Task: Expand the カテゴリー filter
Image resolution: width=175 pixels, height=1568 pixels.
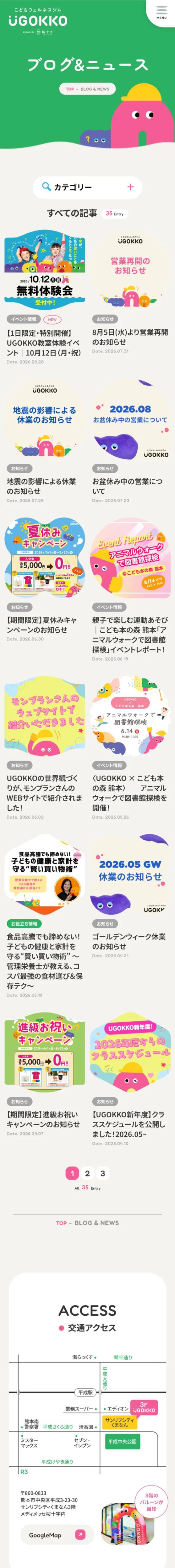Action: [x=87, y=187]
